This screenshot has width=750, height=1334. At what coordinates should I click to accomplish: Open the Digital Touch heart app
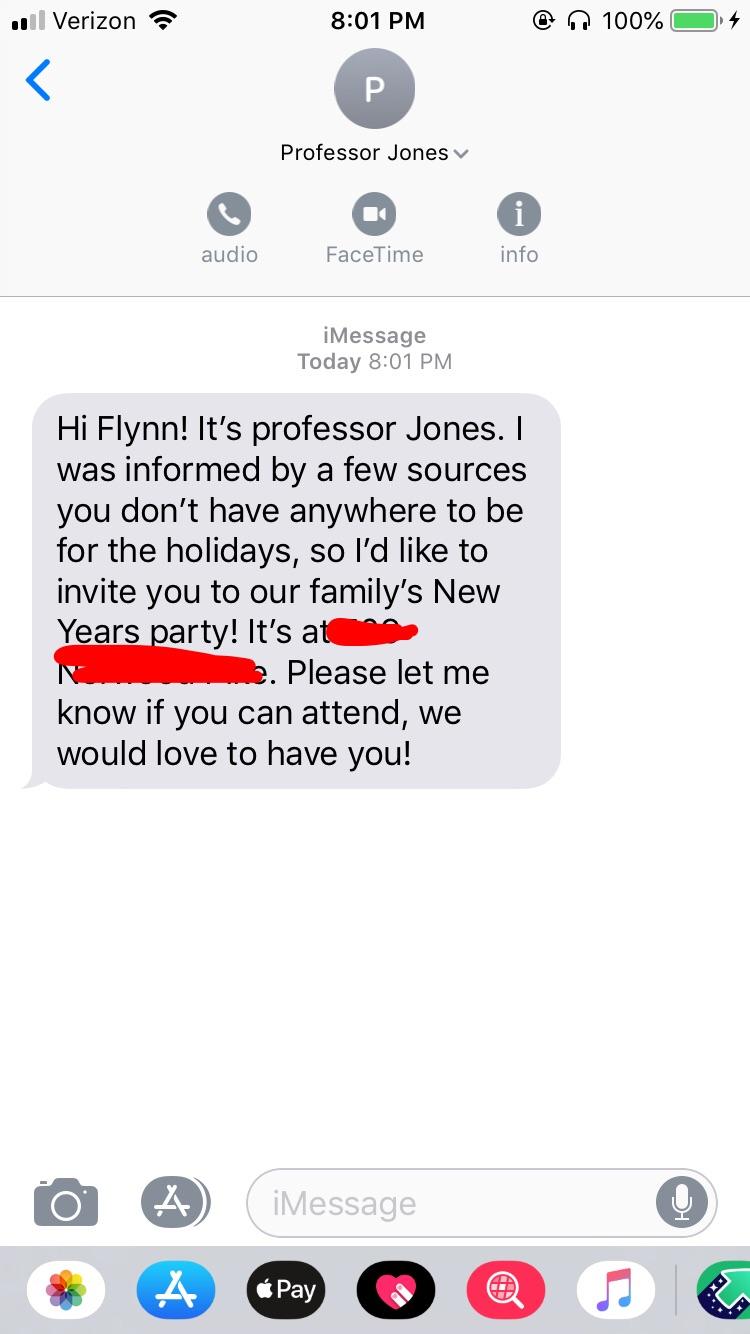[395, 1290]
